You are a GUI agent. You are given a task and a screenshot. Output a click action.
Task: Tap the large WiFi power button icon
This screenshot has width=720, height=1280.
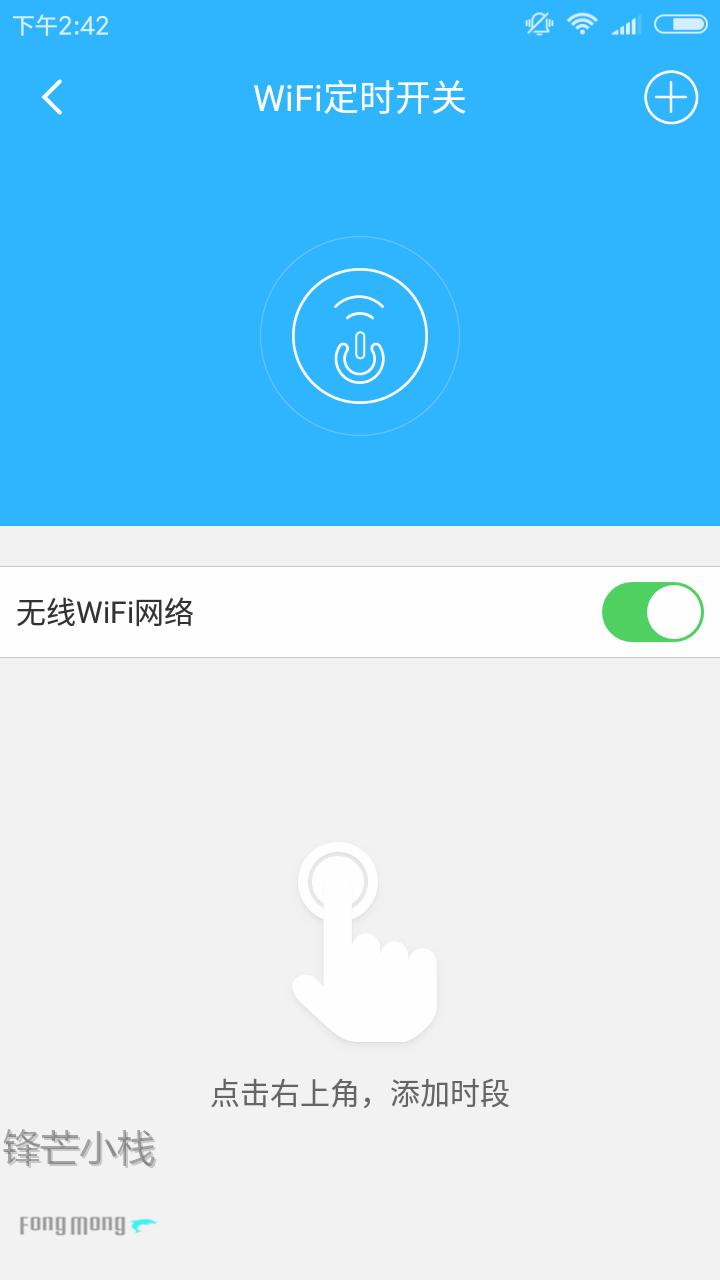tap(360, 337)
